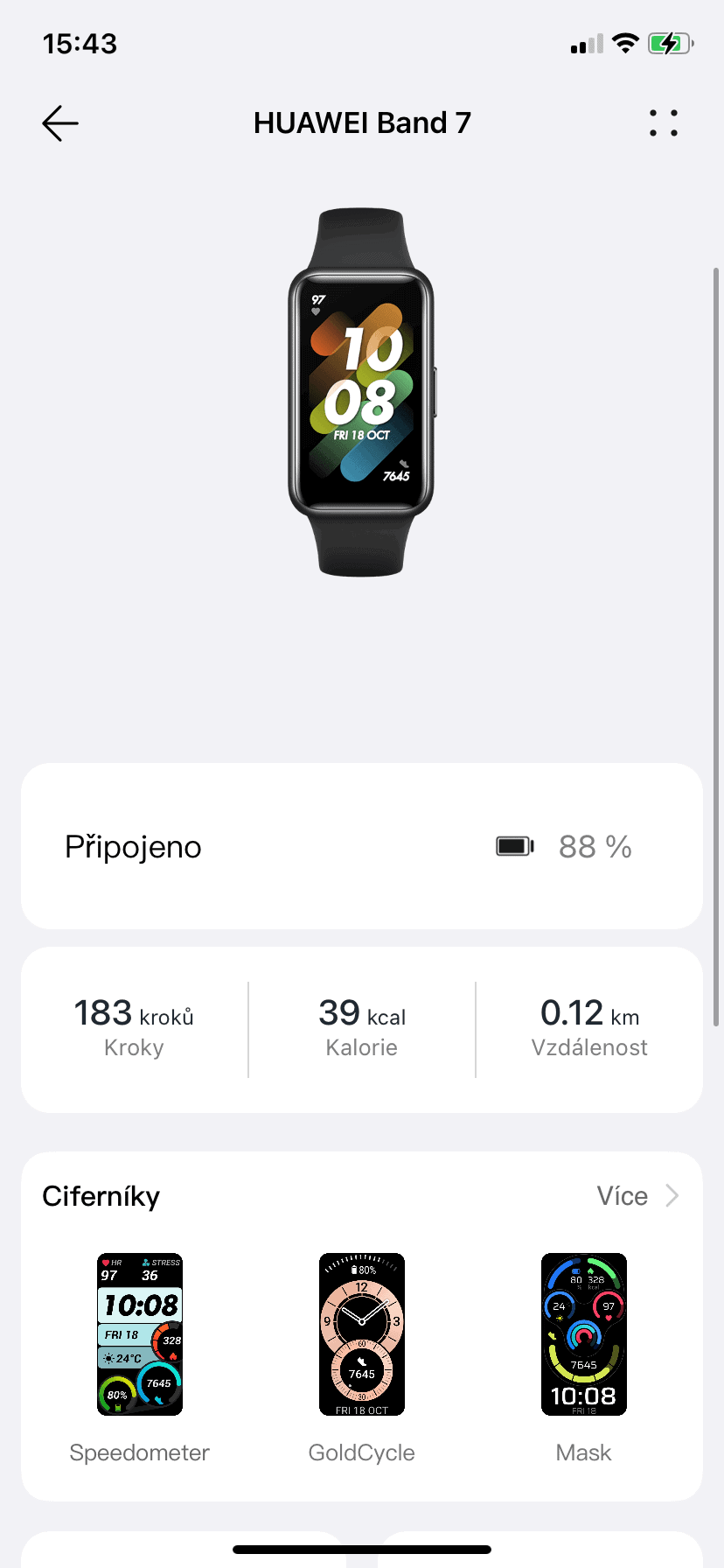Go back using the arrow icon

[x=60, y=123]
